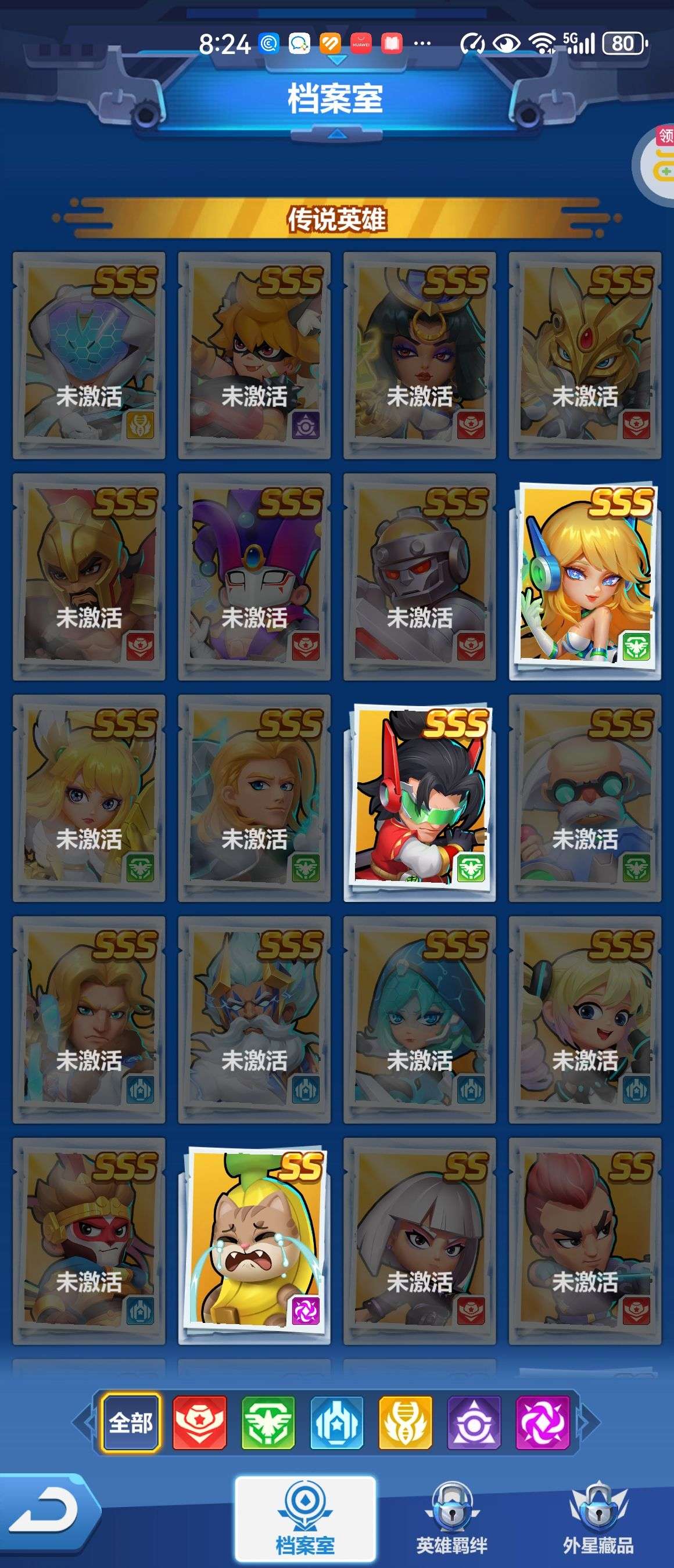The width and height of the screenshot is (674, 1568).
Task: Filter heroes by the green faction icon
Action: [x=268, y=1422]
